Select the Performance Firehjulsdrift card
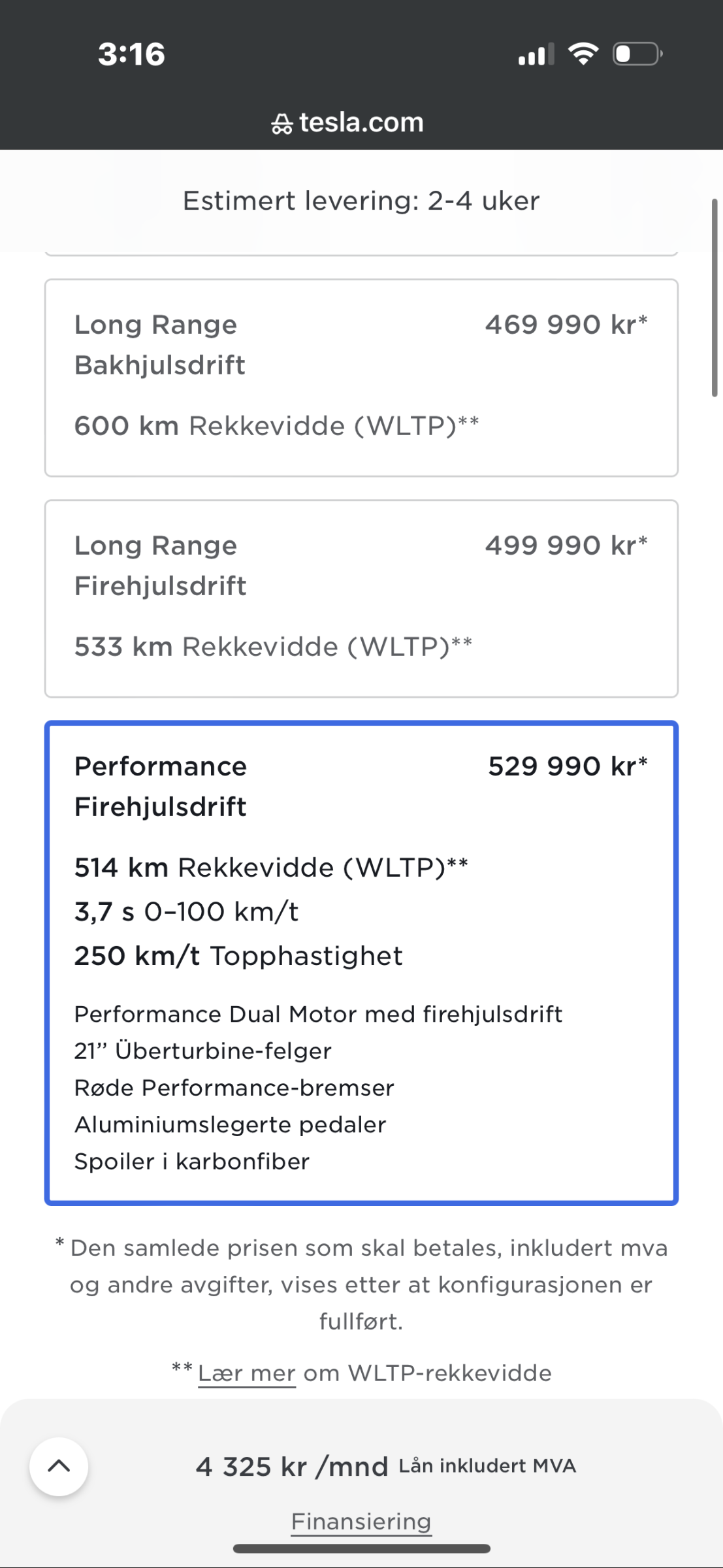The width and height of the screenshot is (723, 1568). 361,962
